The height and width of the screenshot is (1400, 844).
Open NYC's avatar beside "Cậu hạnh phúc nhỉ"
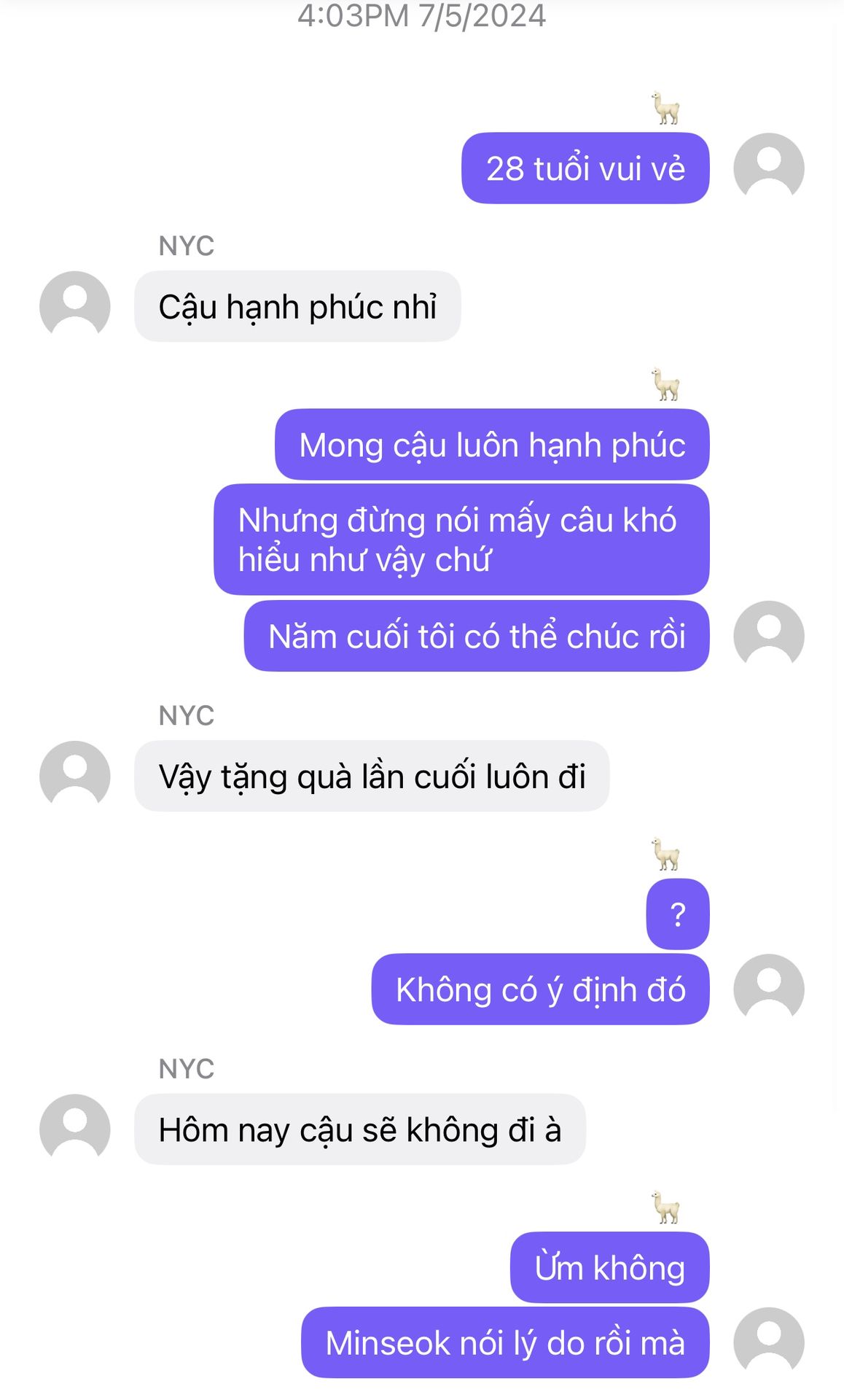(74, 306)
